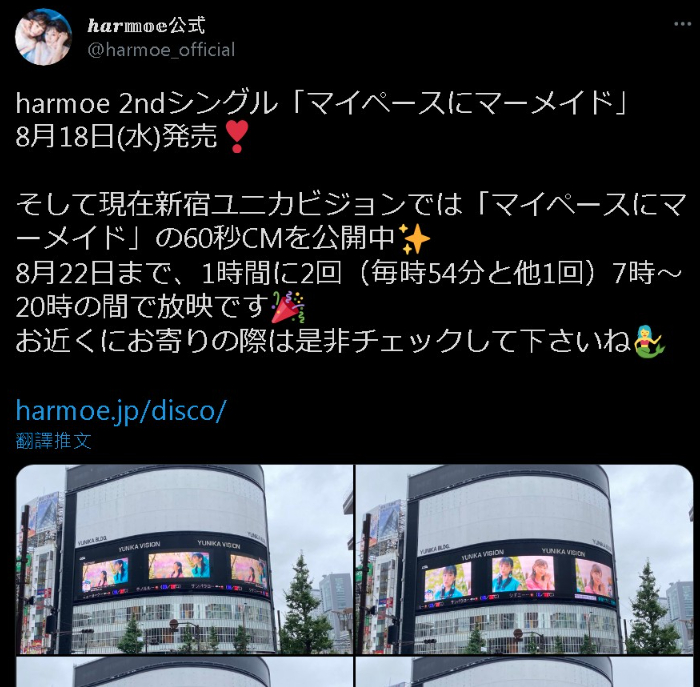Tap 翻譯推文 to translate the tweet

coord(54,439)
